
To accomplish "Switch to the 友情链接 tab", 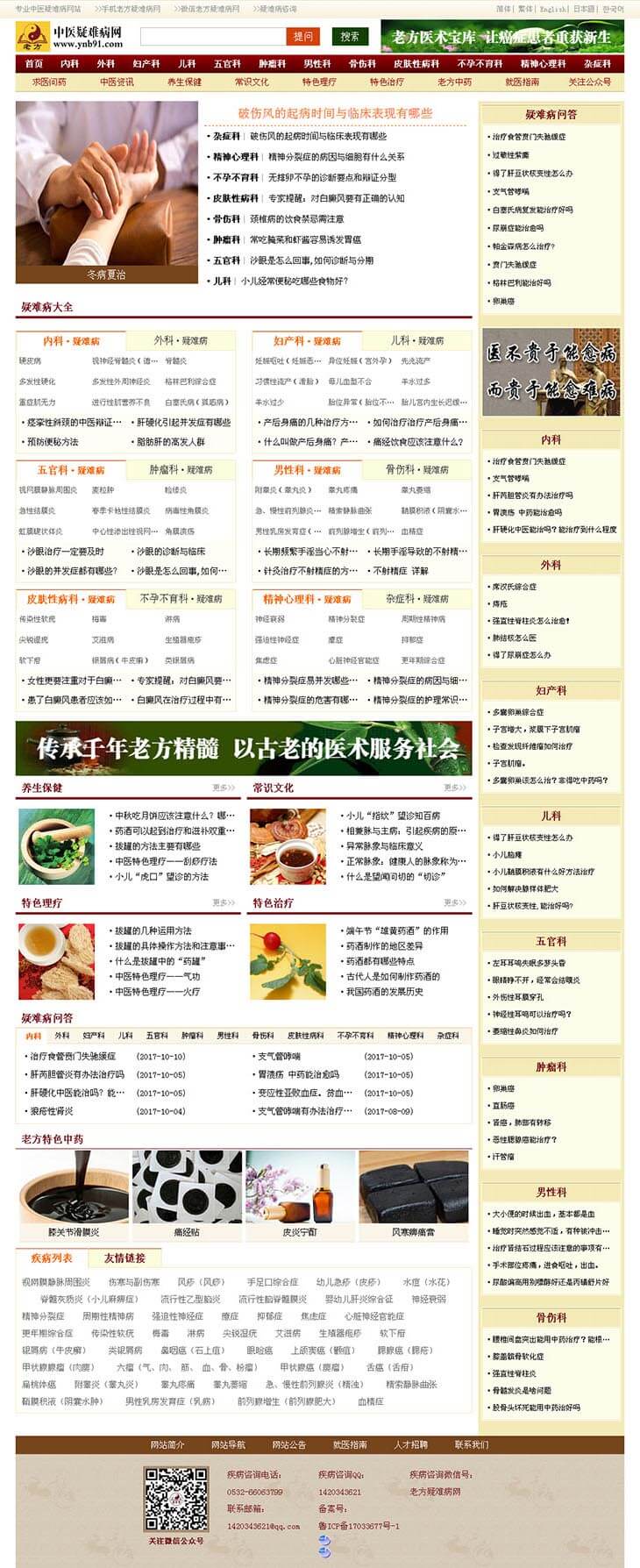I will tap(124, 1258).
